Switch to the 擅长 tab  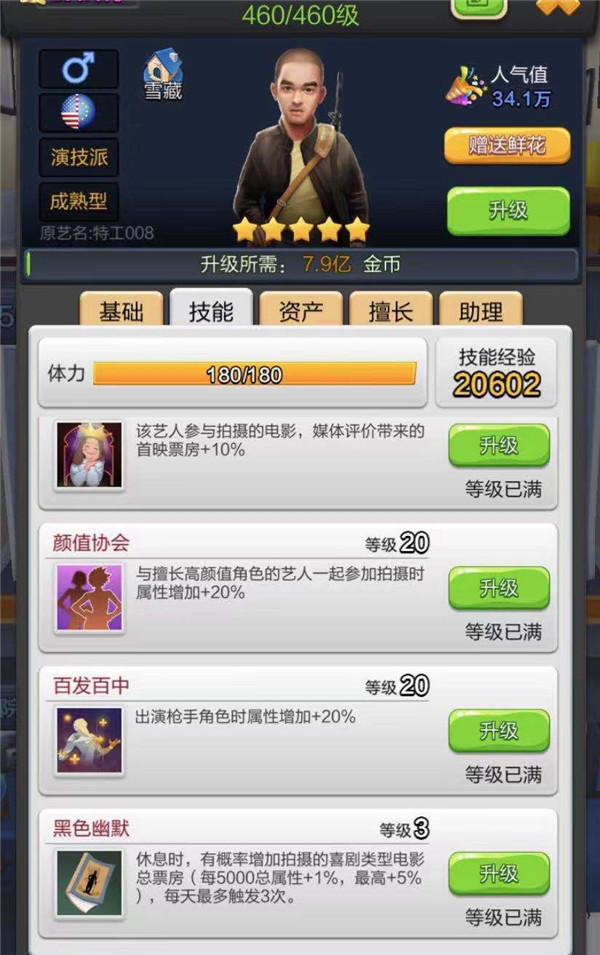pos(390,311)
